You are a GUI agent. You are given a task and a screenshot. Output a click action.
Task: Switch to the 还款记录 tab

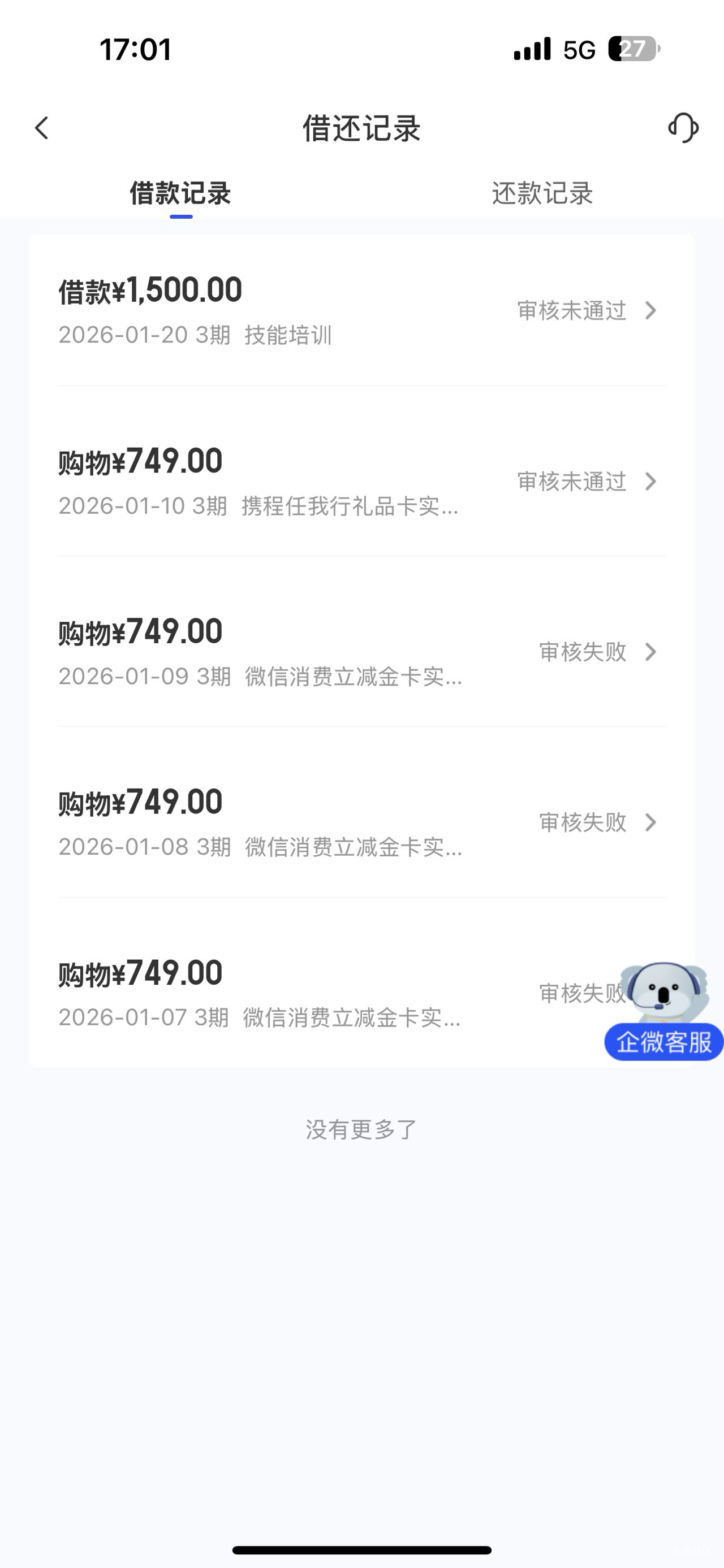(x=542, y=193)
